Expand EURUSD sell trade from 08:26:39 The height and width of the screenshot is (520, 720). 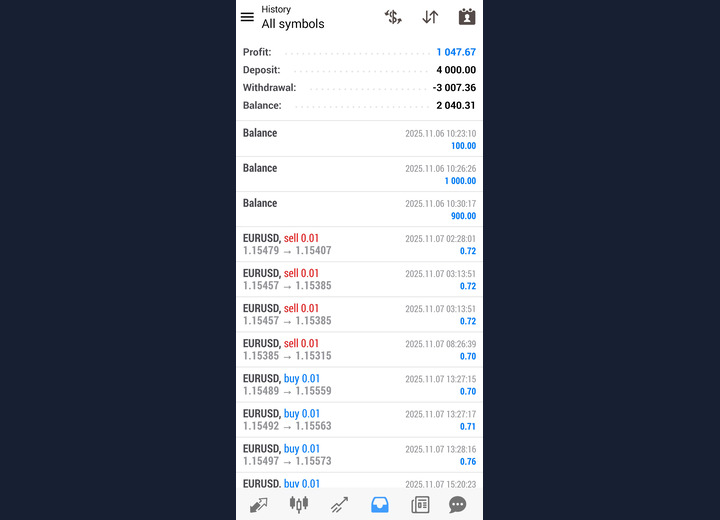pyautogui.click(x=359, y=349)
